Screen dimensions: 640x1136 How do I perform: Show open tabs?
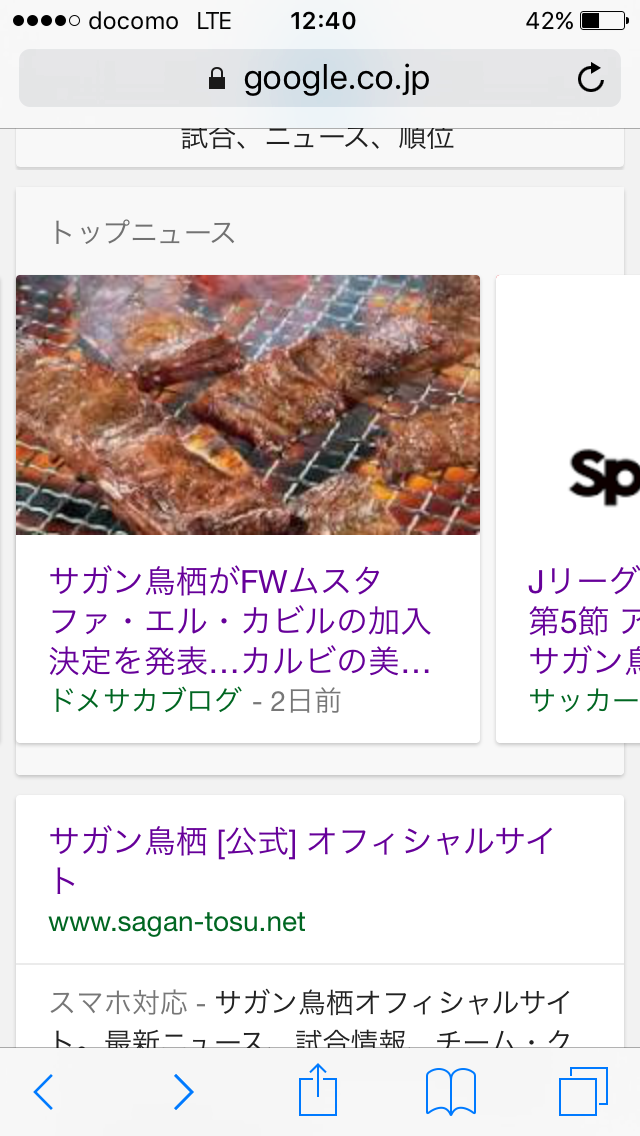tap(583, 1091)
